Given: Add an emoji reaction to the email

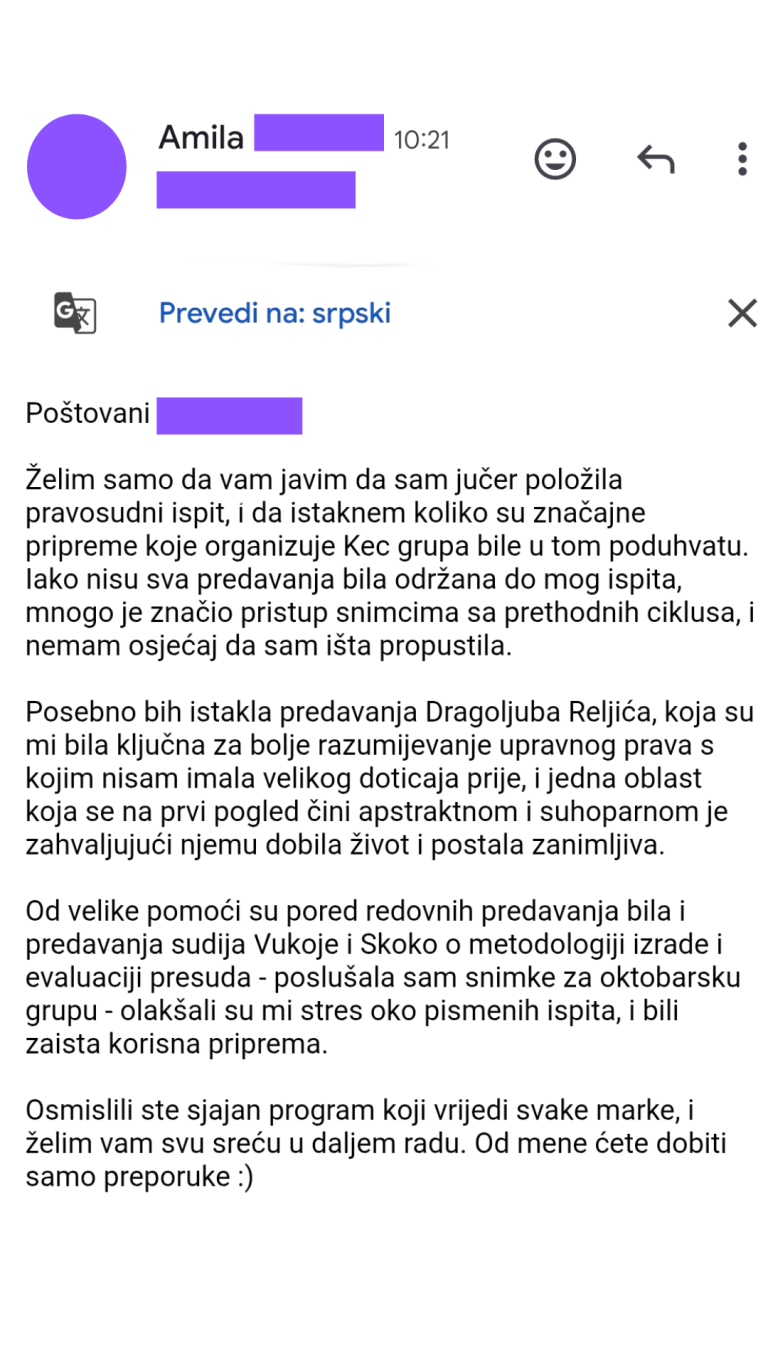Looking at the screenshot, I should click(x=555, y=159).
